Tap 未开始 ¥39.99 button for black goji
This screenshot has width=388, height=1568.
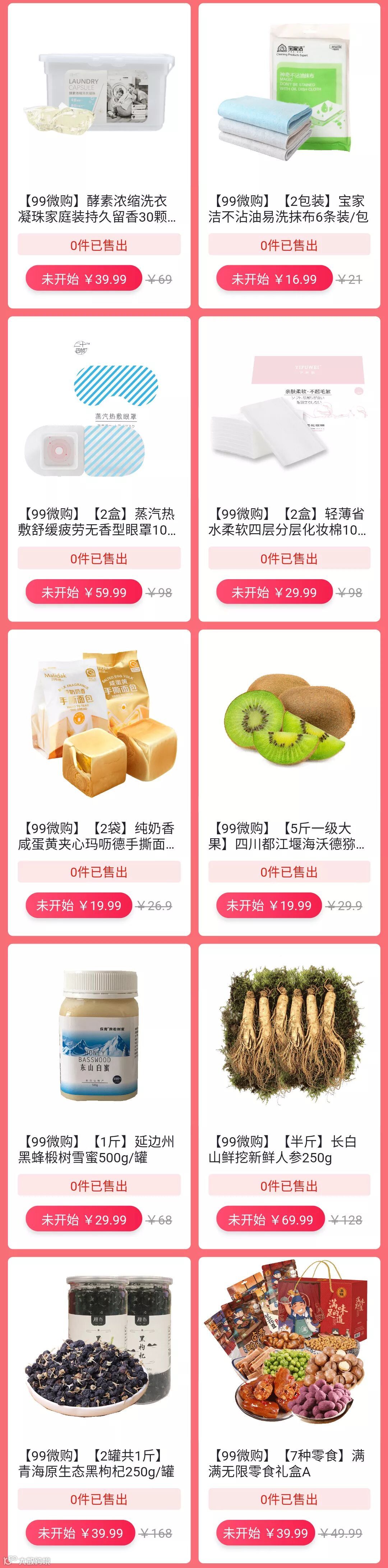click(80, 1533)
